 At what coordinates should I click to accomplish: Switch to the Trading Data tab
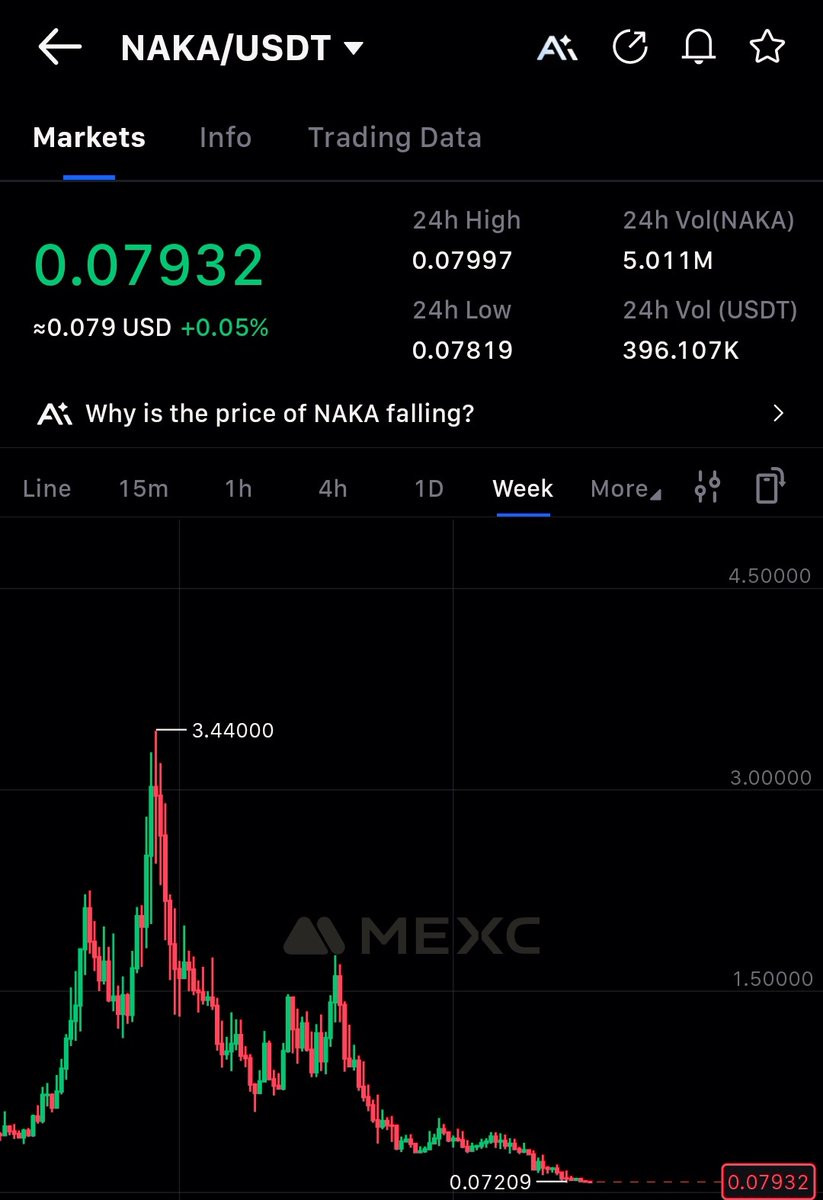click(x=394, y=137)
